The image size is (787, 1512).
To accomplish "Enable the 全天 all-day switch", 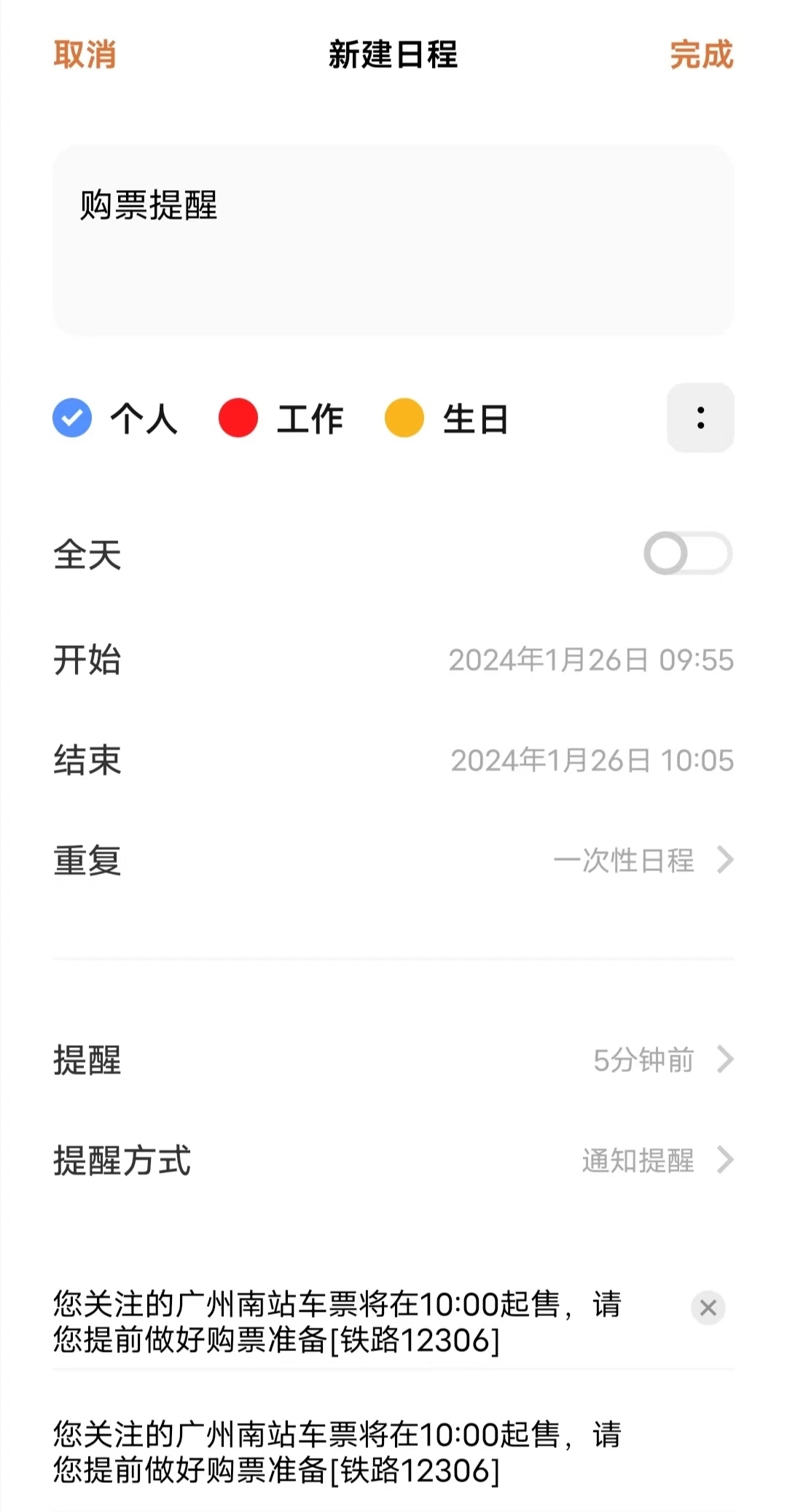I will coord(687,554).
